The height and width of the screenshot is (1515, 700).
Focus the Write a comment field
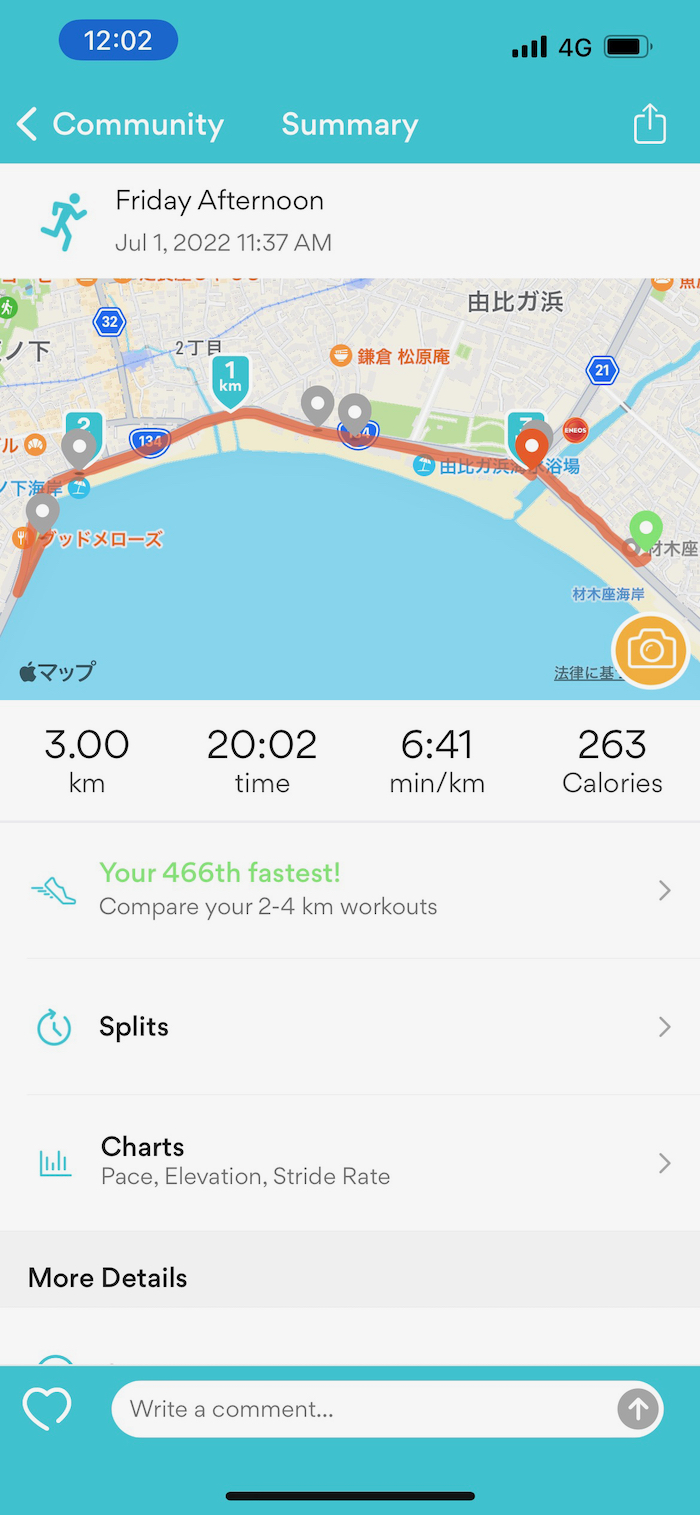(360, 1410)
